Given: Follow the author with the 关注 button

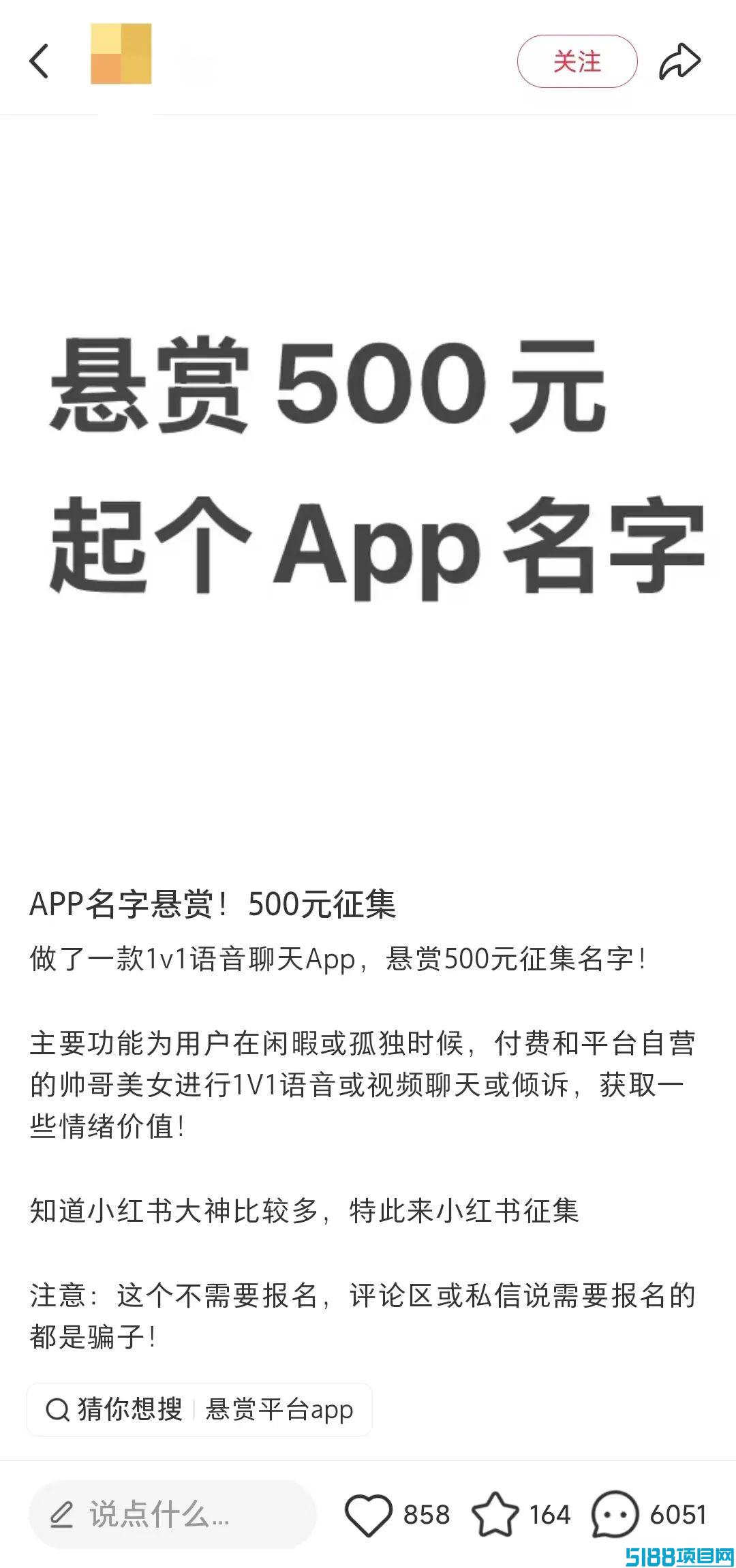Looking at the screenshot, I should 577,61.
